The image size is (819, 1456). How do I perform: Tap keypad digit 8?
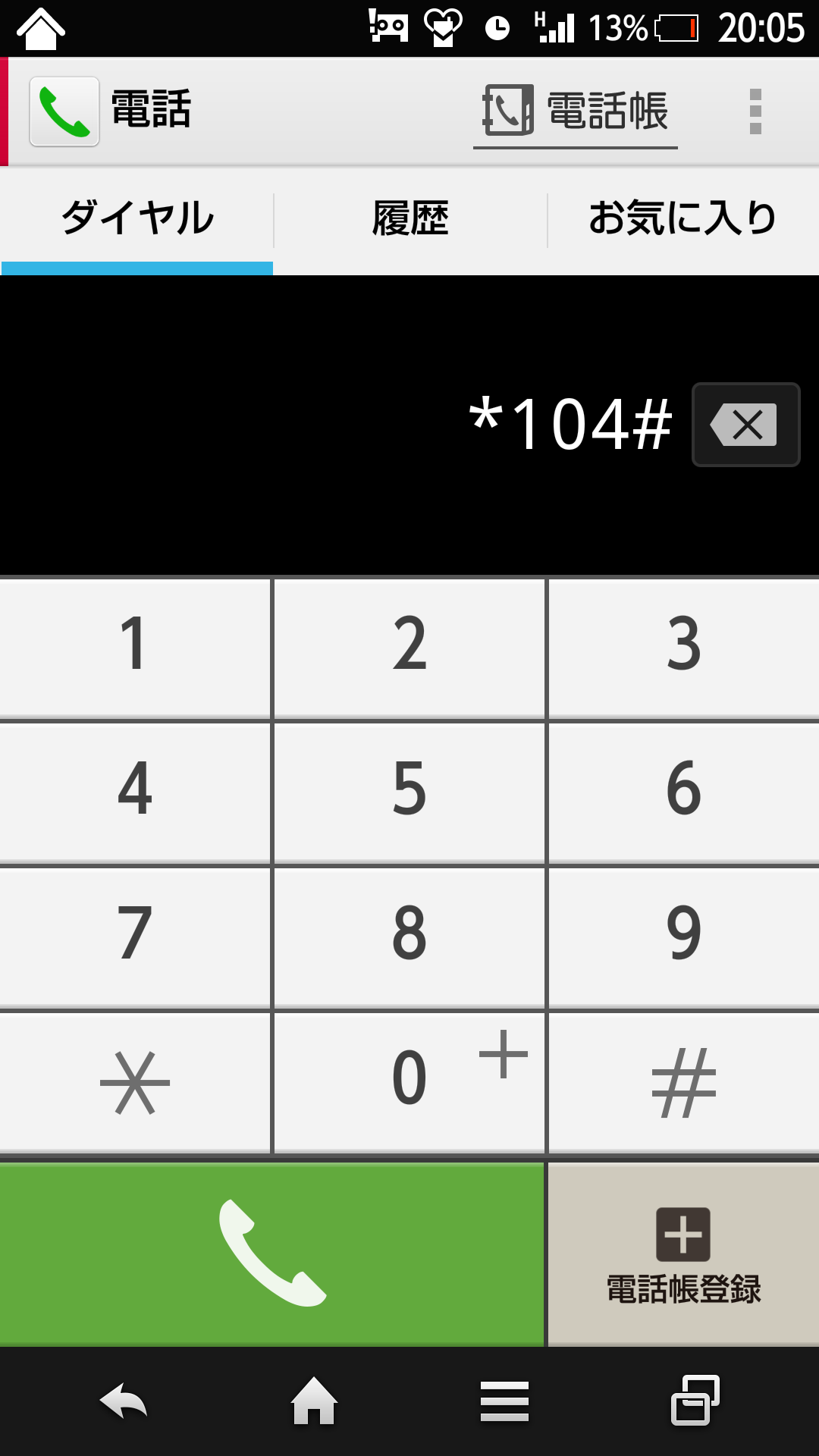pyautogui.click(x=409, y=937)
